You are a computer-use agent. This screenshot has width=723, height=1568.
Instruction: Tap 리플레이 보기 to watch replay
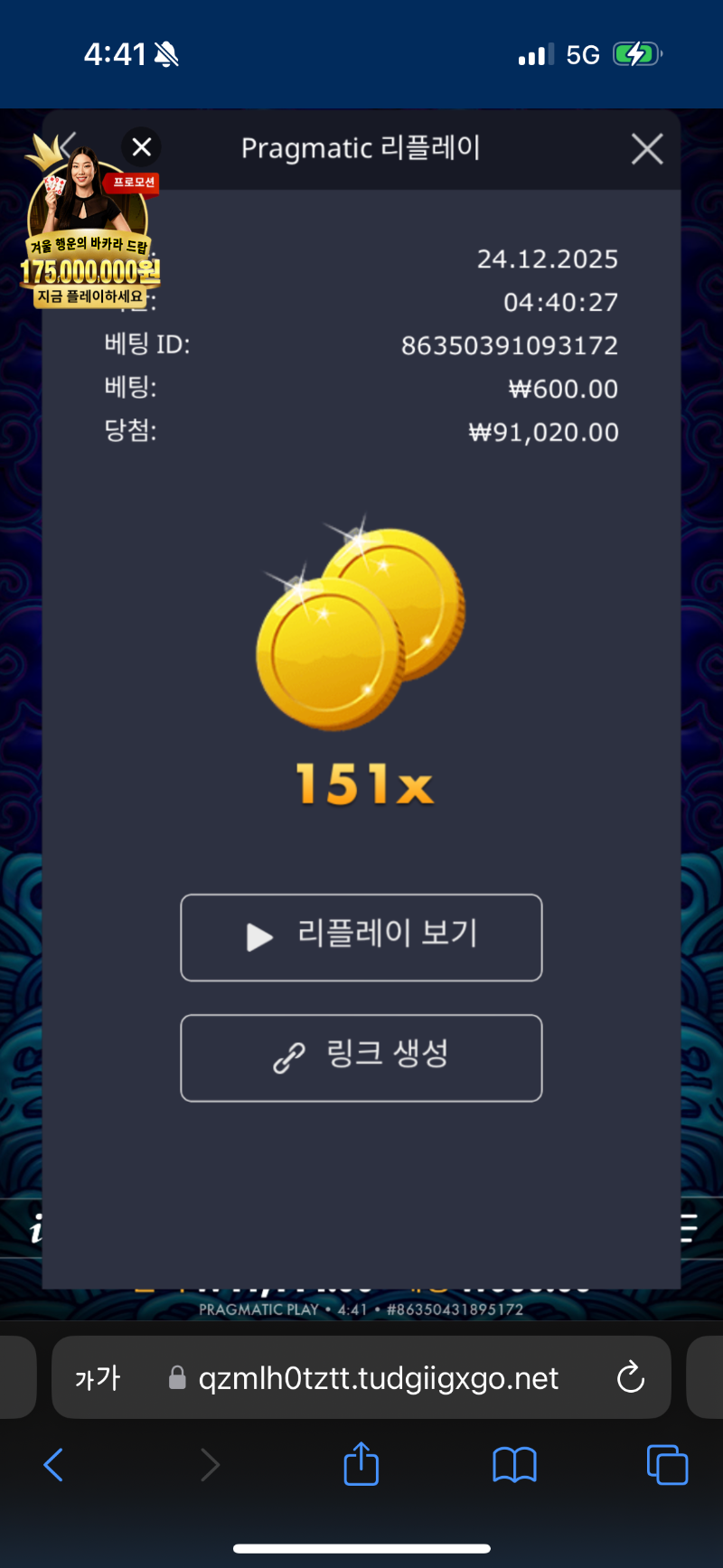[361, 937]
